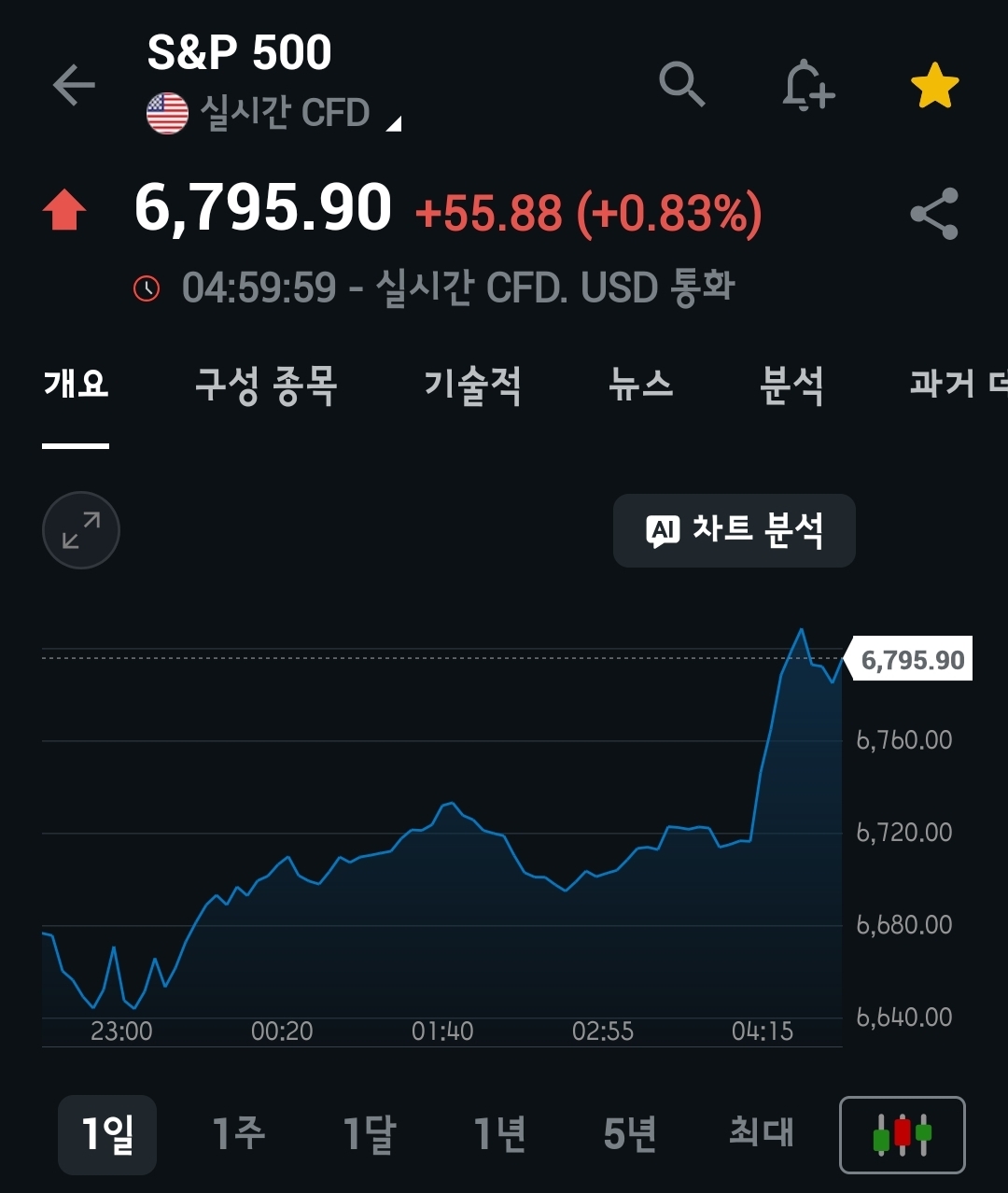Select the 1일 chart range
The height and width of the screenshot is (1193, 1008).
tap(107, 1134)
